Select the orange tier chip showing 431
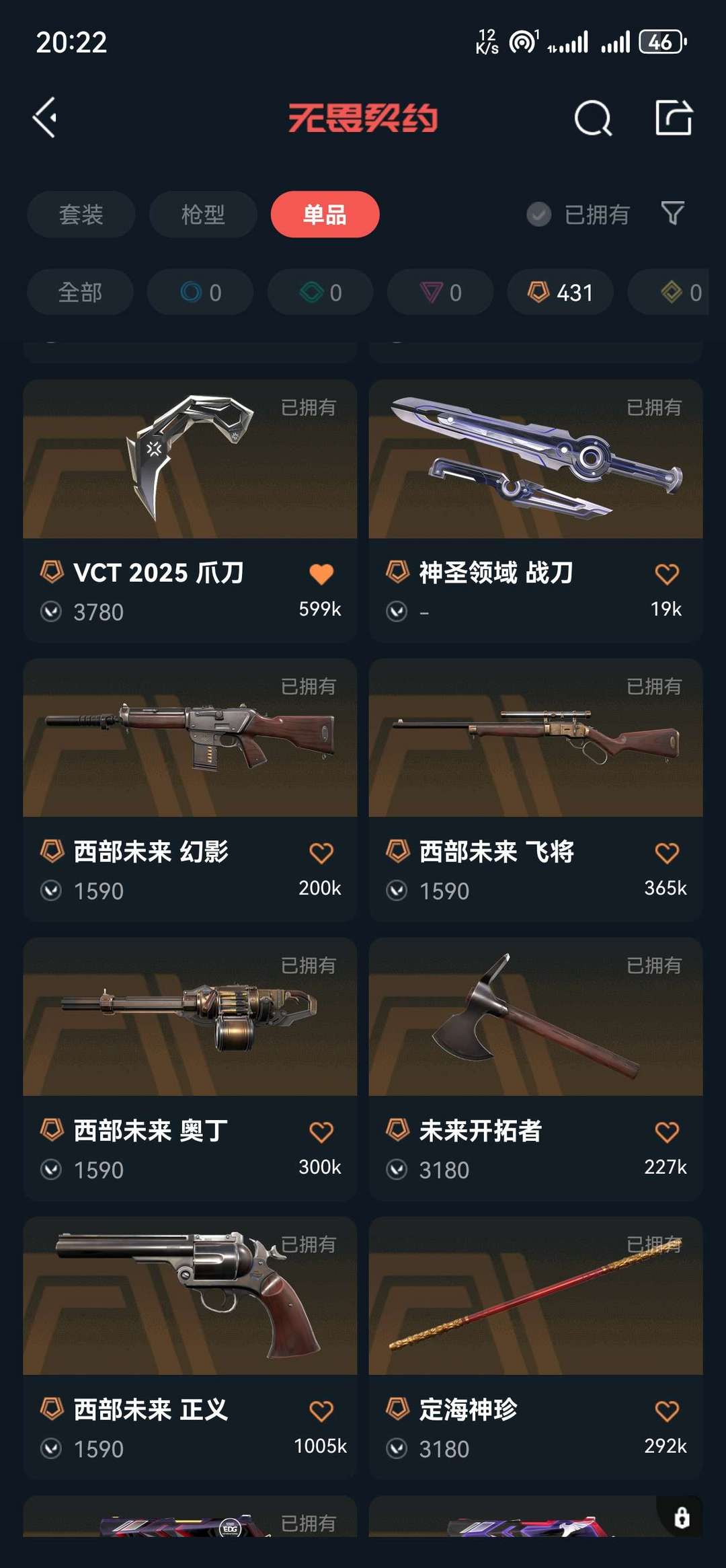The image size is (726, 1568). (x=560, y=293)
